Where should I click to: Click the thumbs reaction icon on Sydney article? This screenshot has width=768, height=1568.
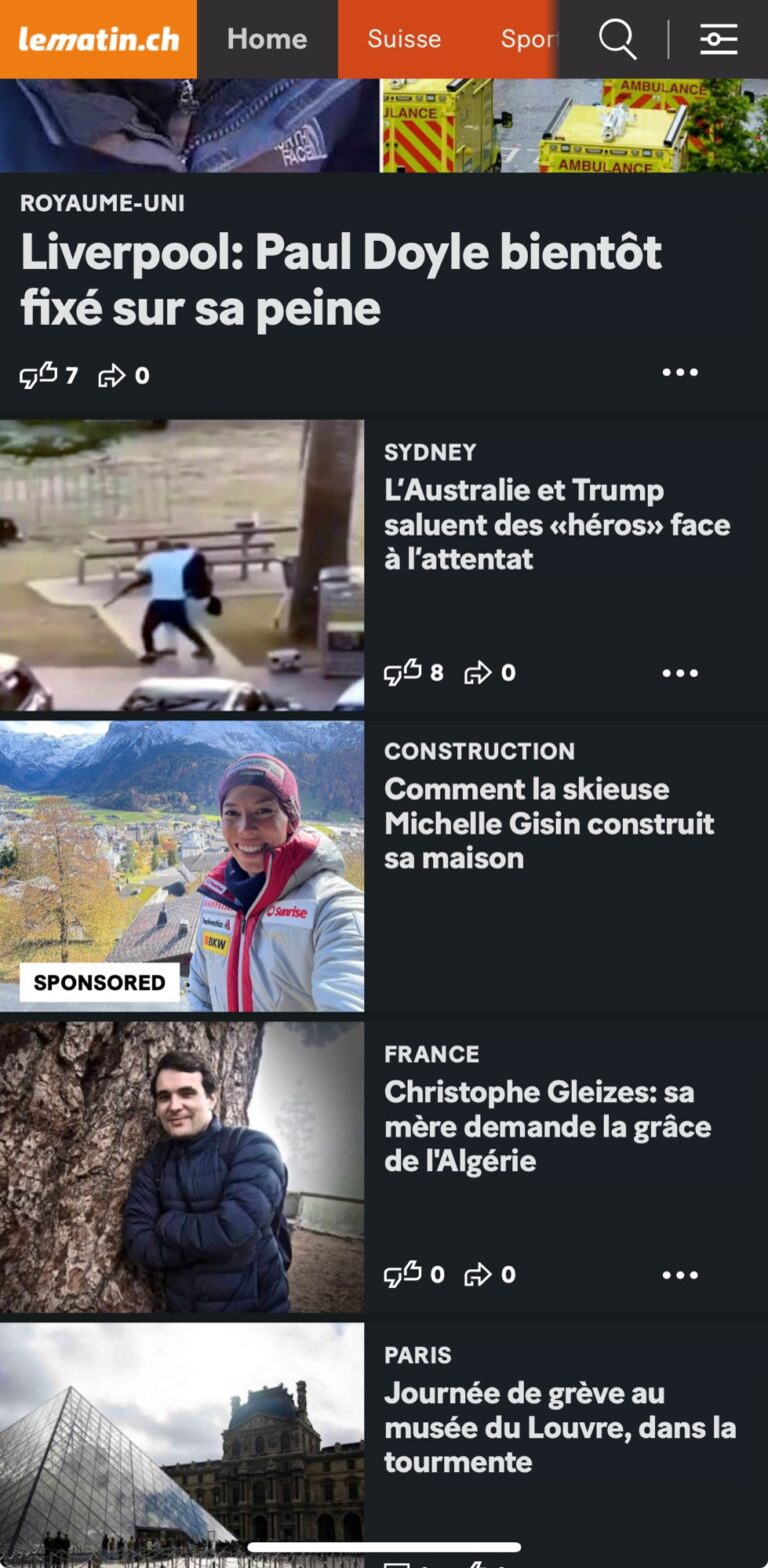404,672
